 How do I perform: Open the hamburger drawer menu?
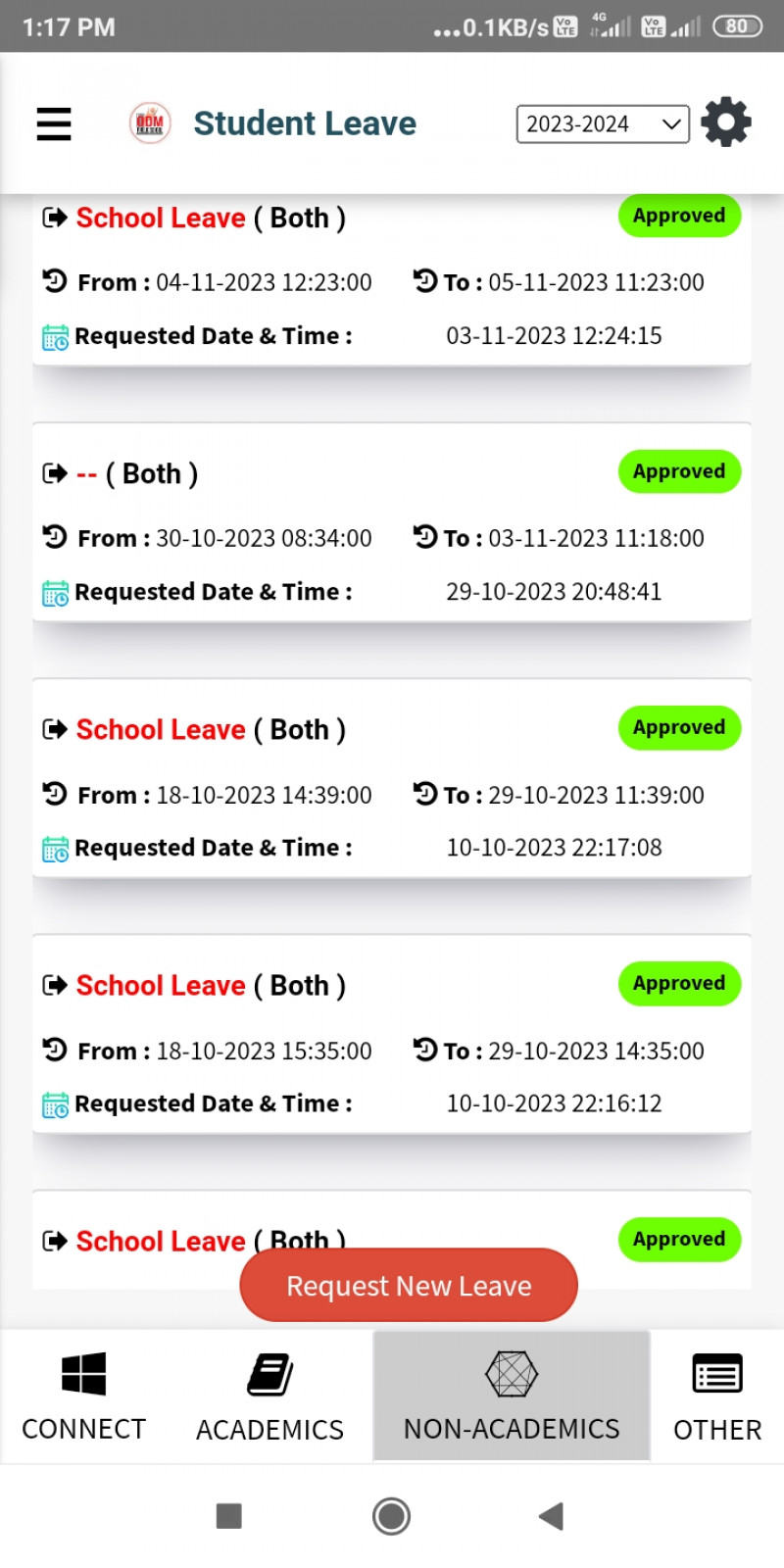click(x=54, y=123)
